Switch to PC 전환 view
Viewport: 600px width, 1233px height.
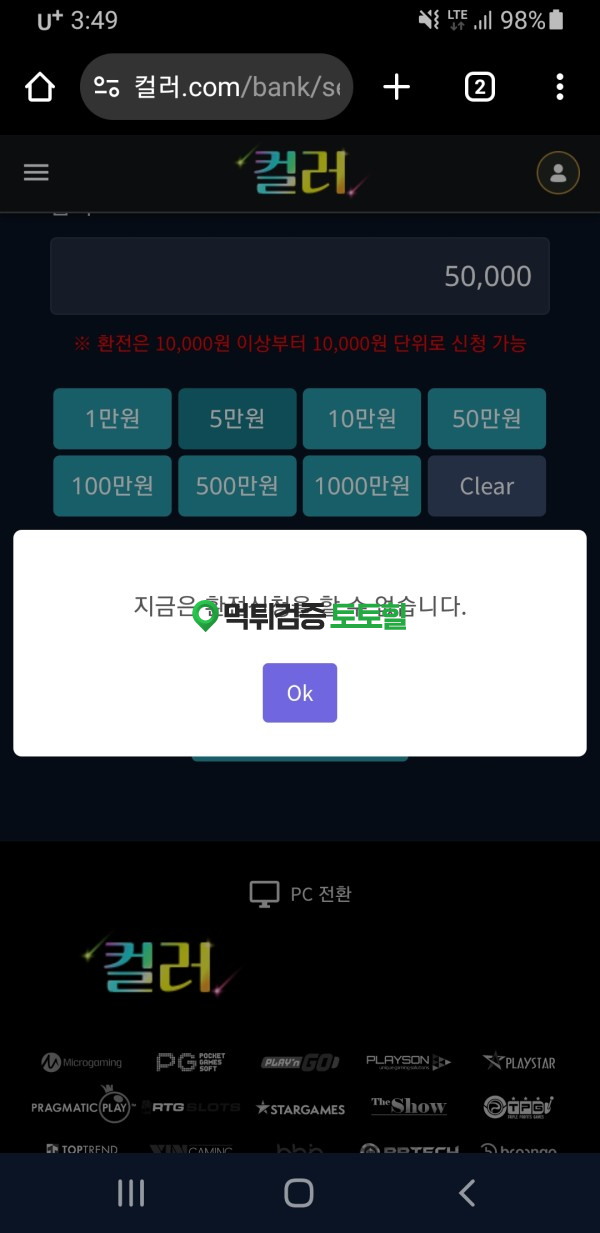[x=300, y=894]
